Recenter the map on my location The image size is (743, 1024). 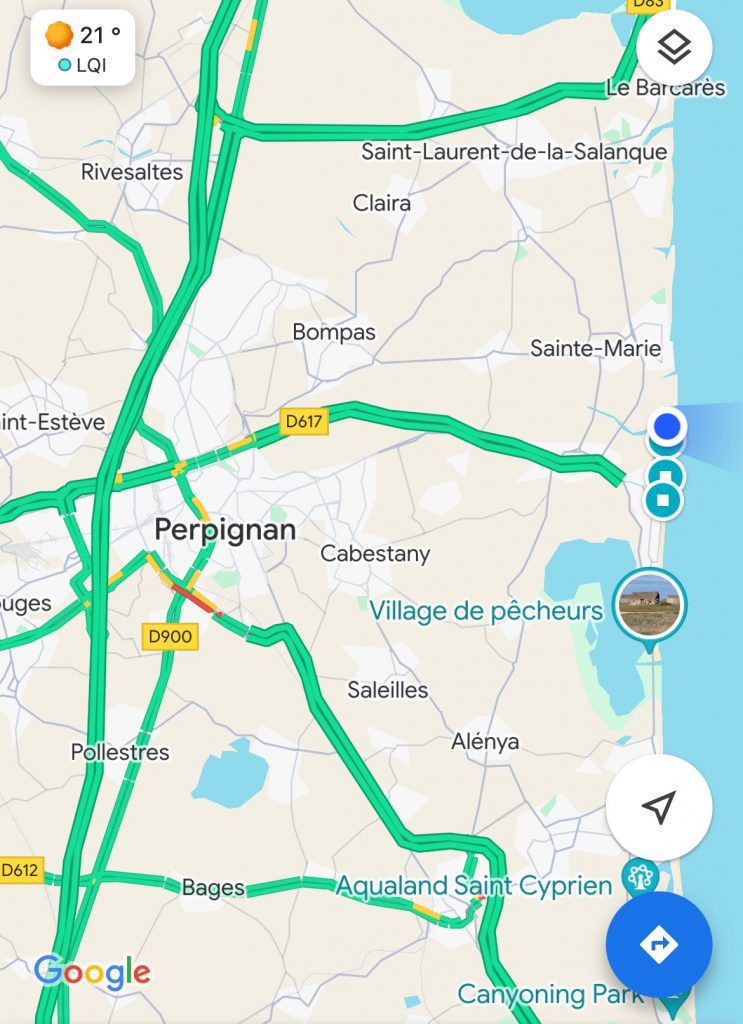click(x=659, y=807)
